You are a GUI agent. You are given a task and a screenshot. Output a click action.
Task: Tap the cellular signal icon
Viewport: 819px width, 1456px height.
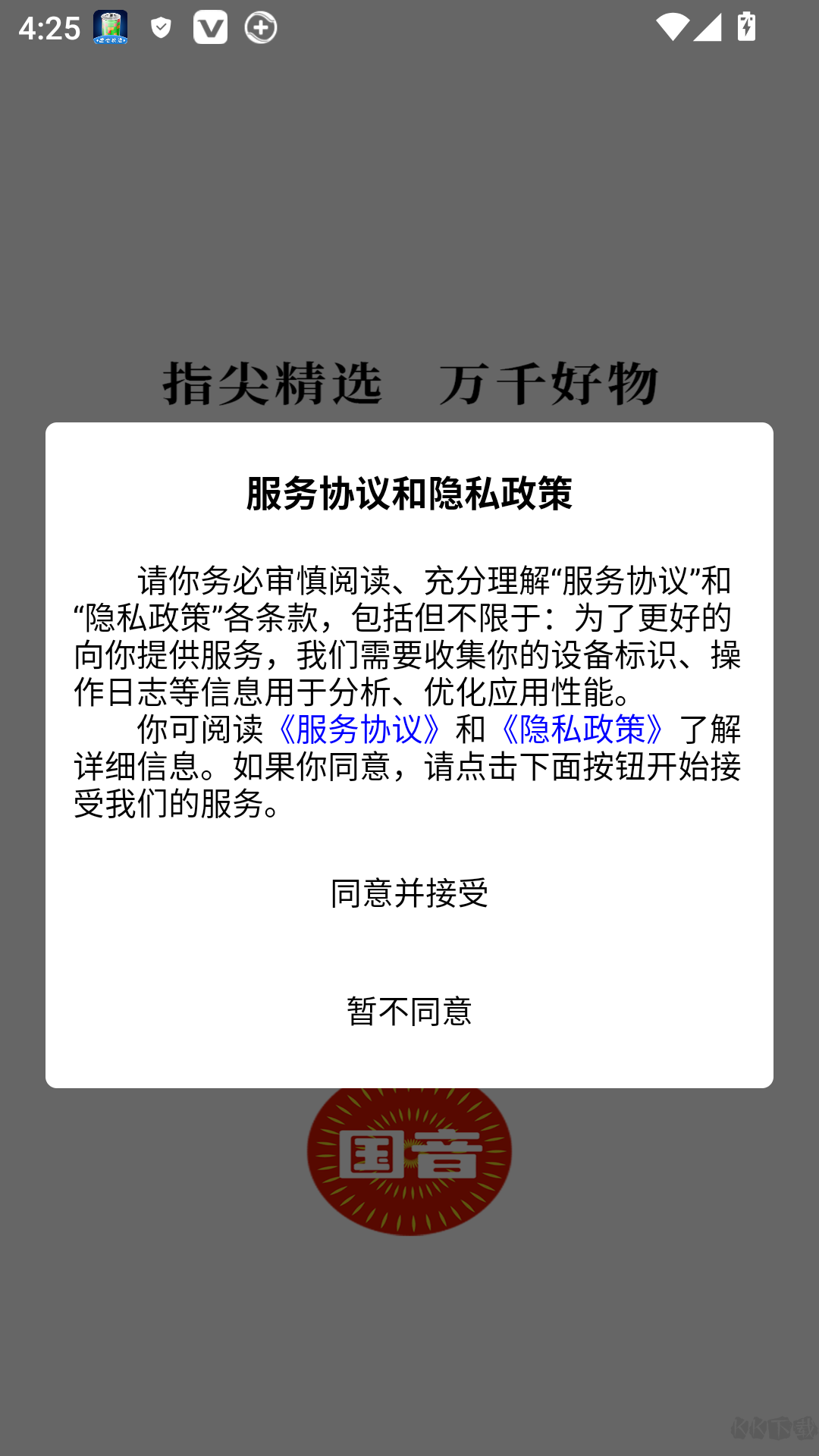706,29
